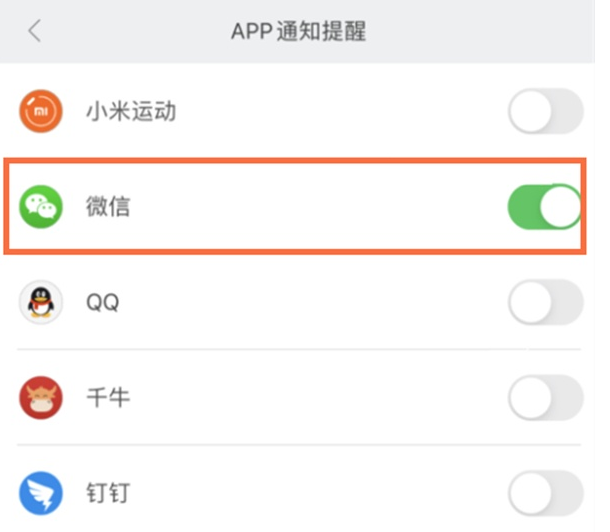Enable notifications for 小米运动
Viewport: 610px width, 532px height.
point(545,111)
